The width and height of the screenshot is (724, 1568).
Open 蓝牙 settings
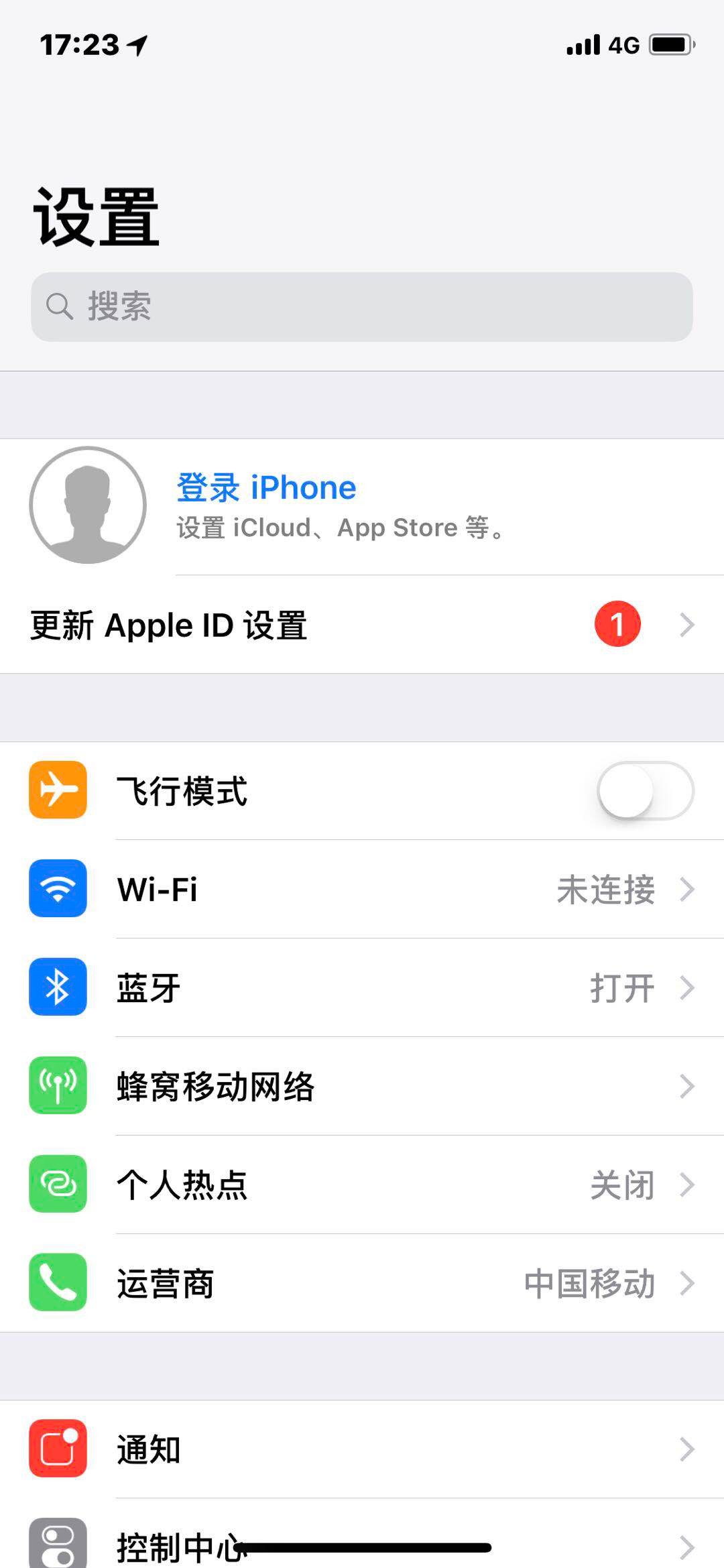pyautogui.click(x=362, y=988)
